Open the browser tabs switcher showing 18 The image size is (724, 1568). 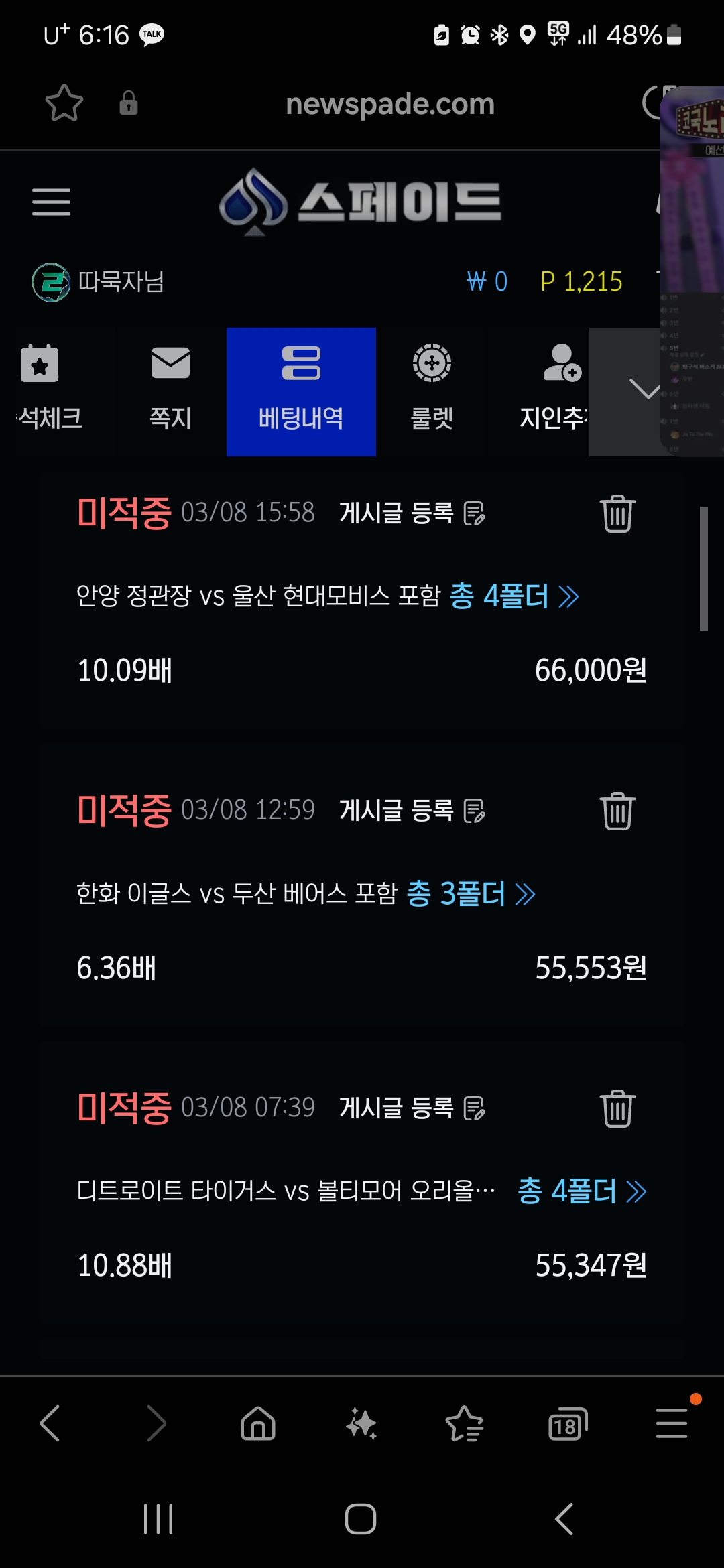[x=567, y=1424]
